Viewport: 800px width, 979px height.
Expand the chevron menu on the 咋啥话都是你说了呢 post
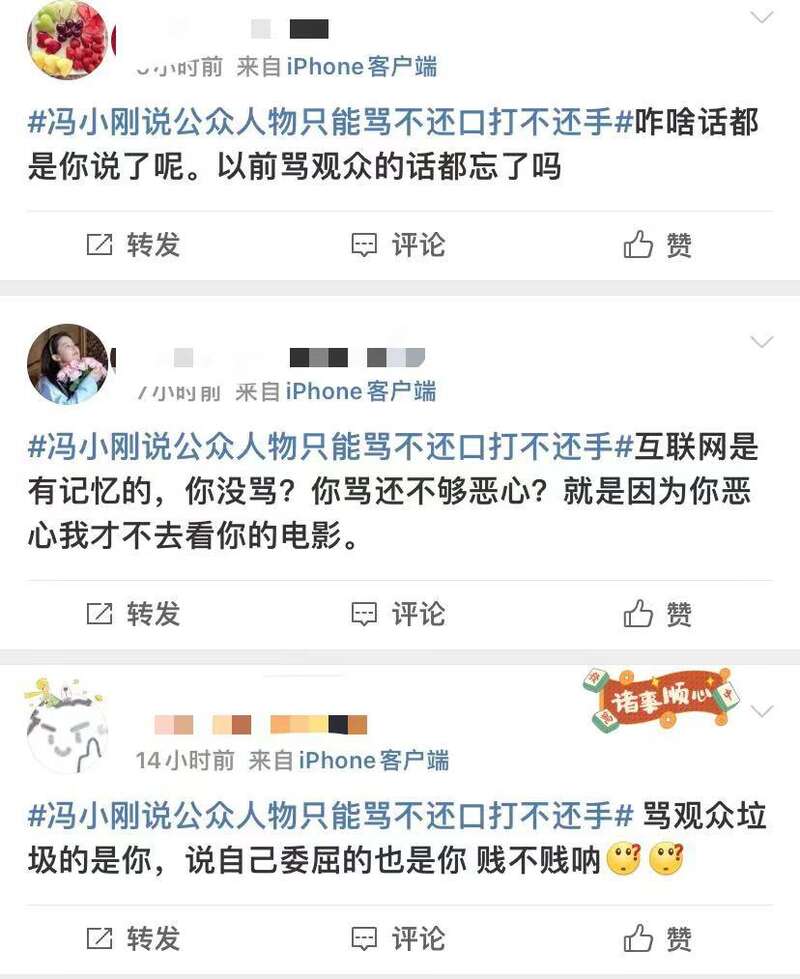click(762, 17)
